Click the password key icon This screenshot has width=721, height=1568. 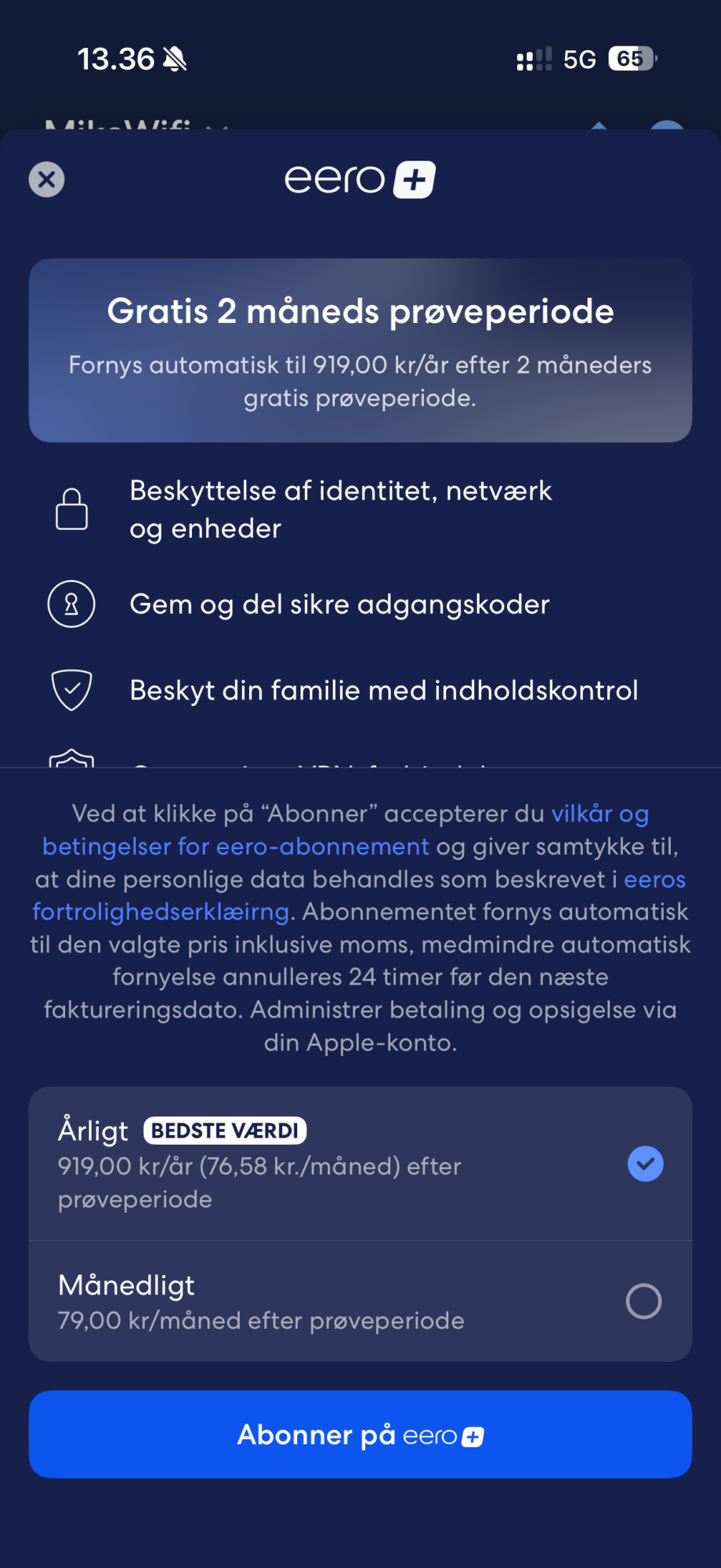[71, 604]
